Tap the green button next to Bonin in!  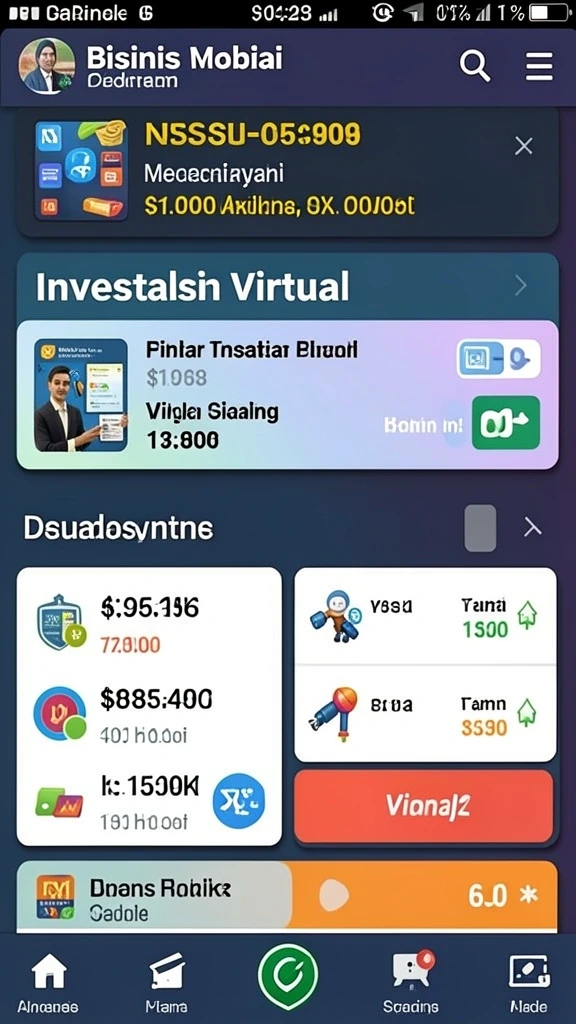point(505,423)
